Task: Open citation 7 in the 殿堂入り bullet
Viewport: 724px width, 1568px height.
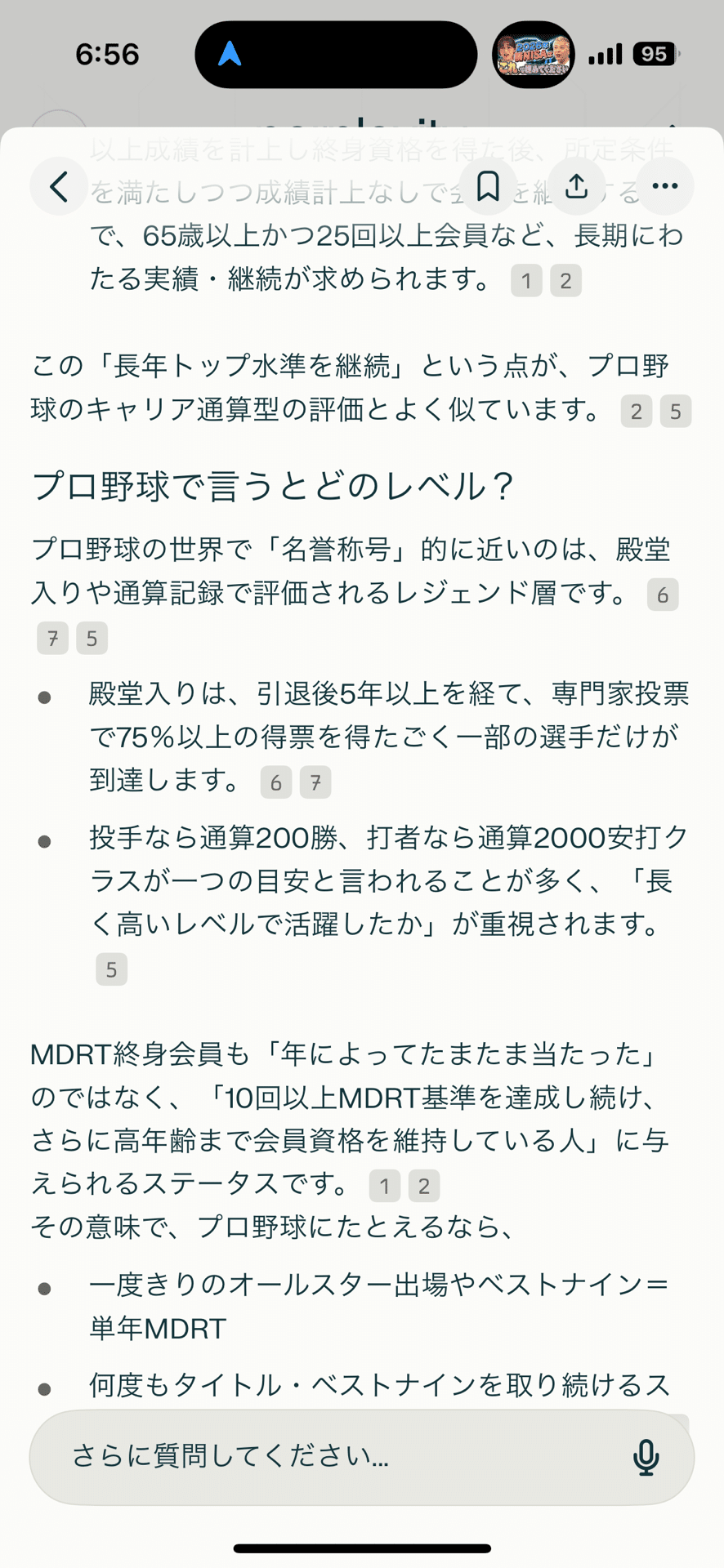Action: click(315, 782)
